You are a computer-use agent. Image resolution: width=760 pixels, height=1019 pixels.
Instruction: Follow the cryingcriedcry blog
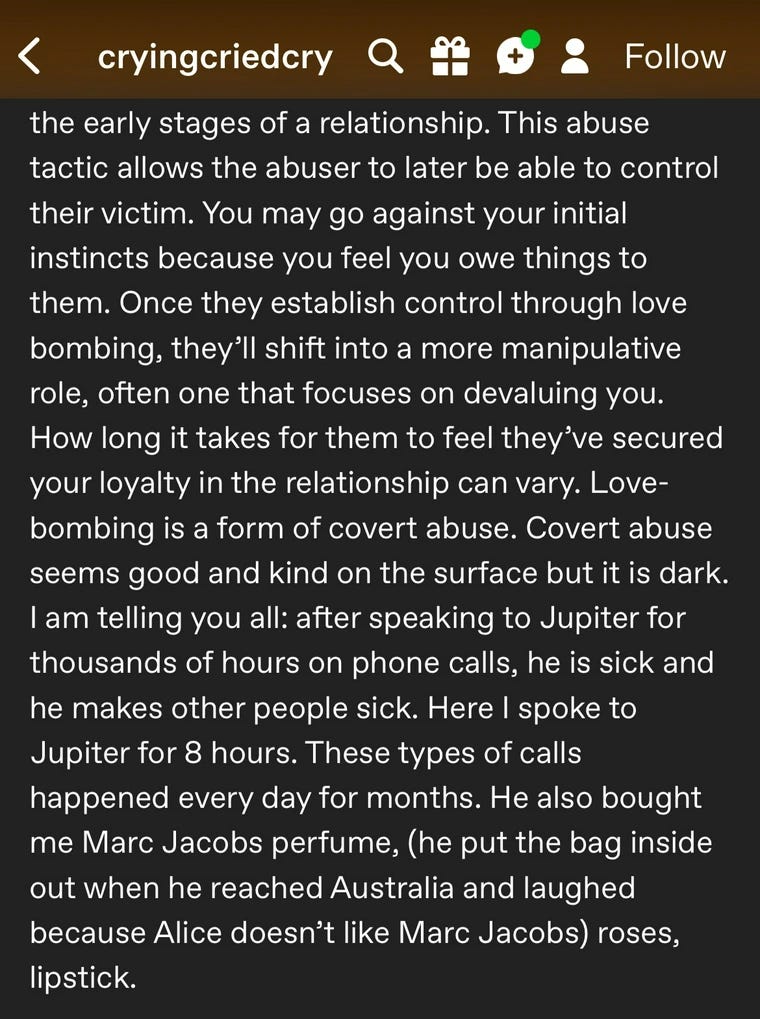point(675,57)
